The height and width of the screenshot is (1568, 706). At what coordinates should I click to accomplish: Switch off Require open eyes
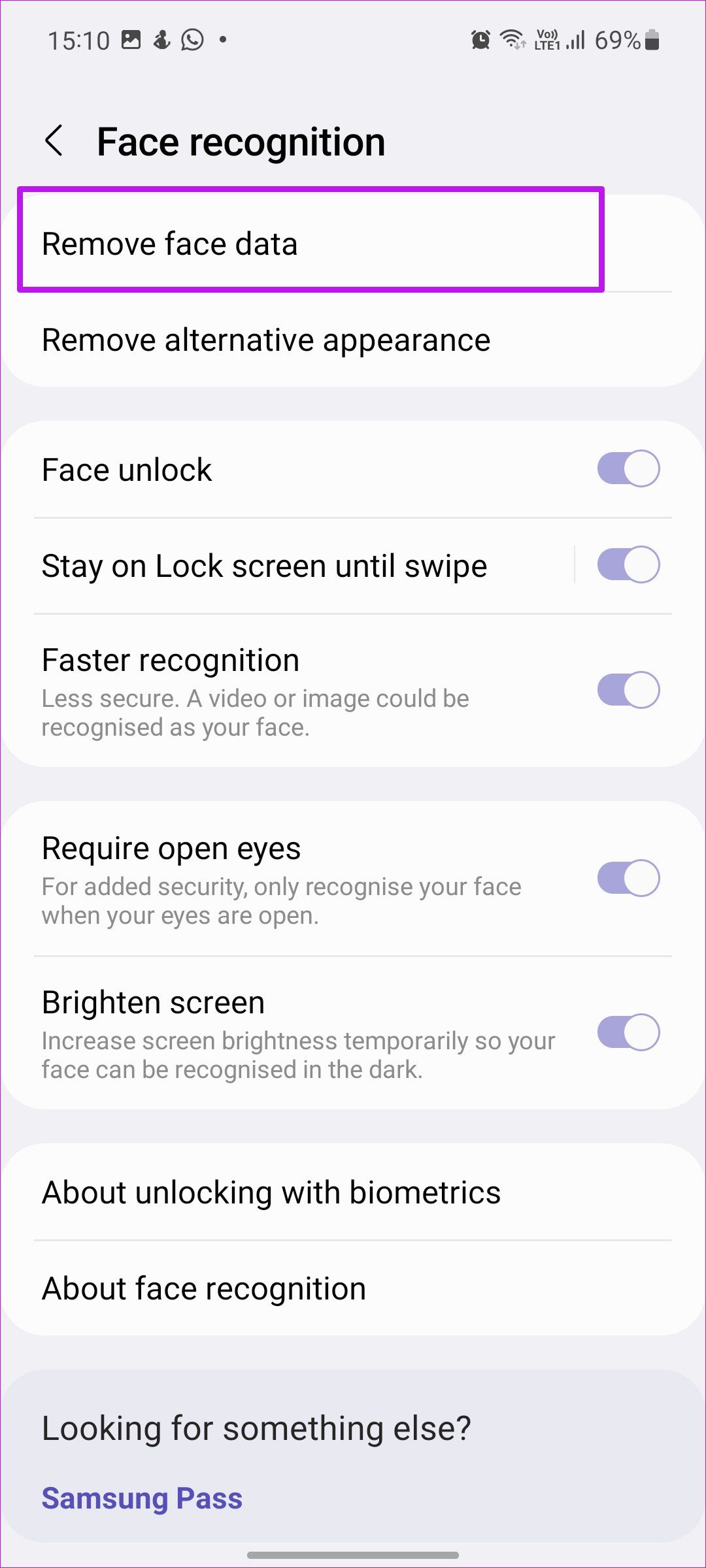tap(628, 878)
